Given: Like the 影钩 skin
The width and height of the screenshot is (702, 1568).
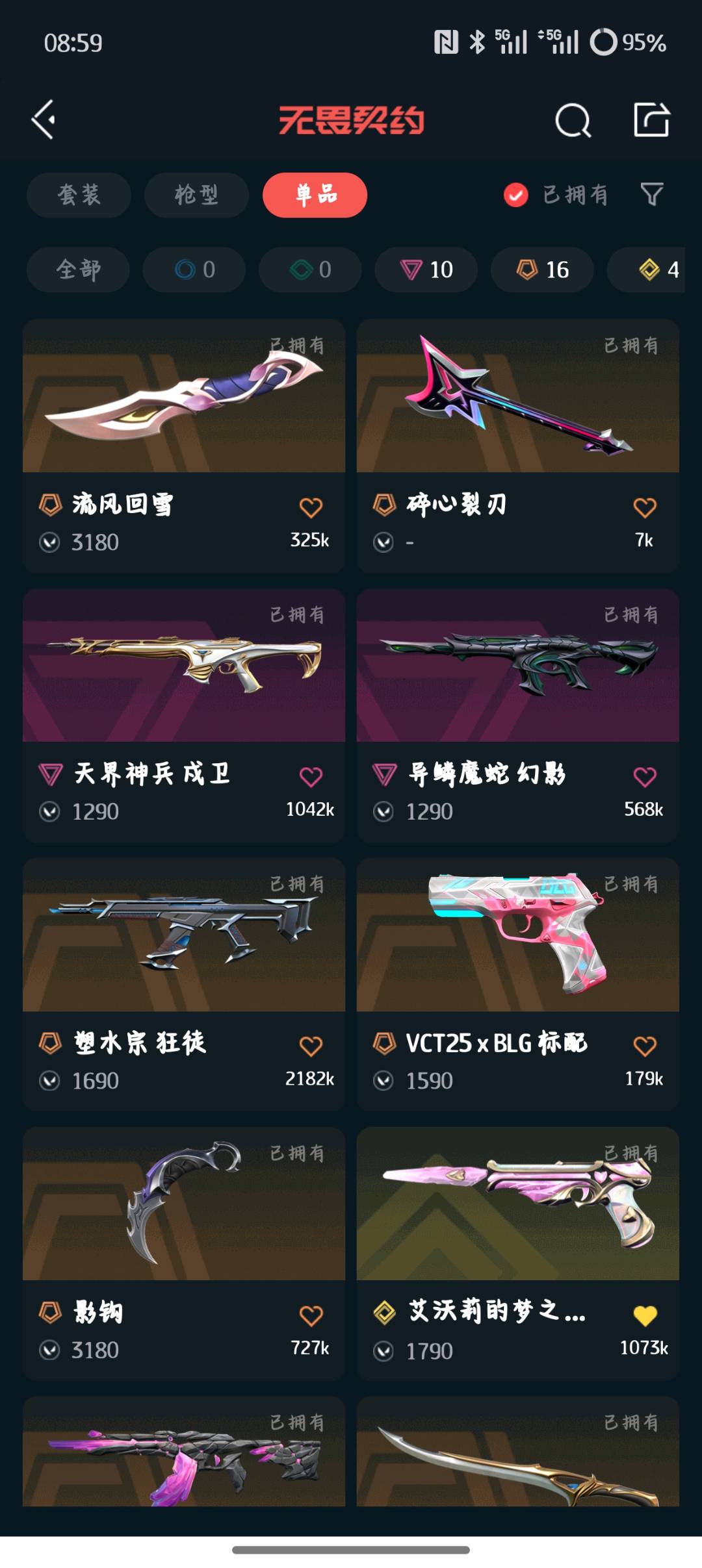Looking at the screenshot, I should point(311,1316).
